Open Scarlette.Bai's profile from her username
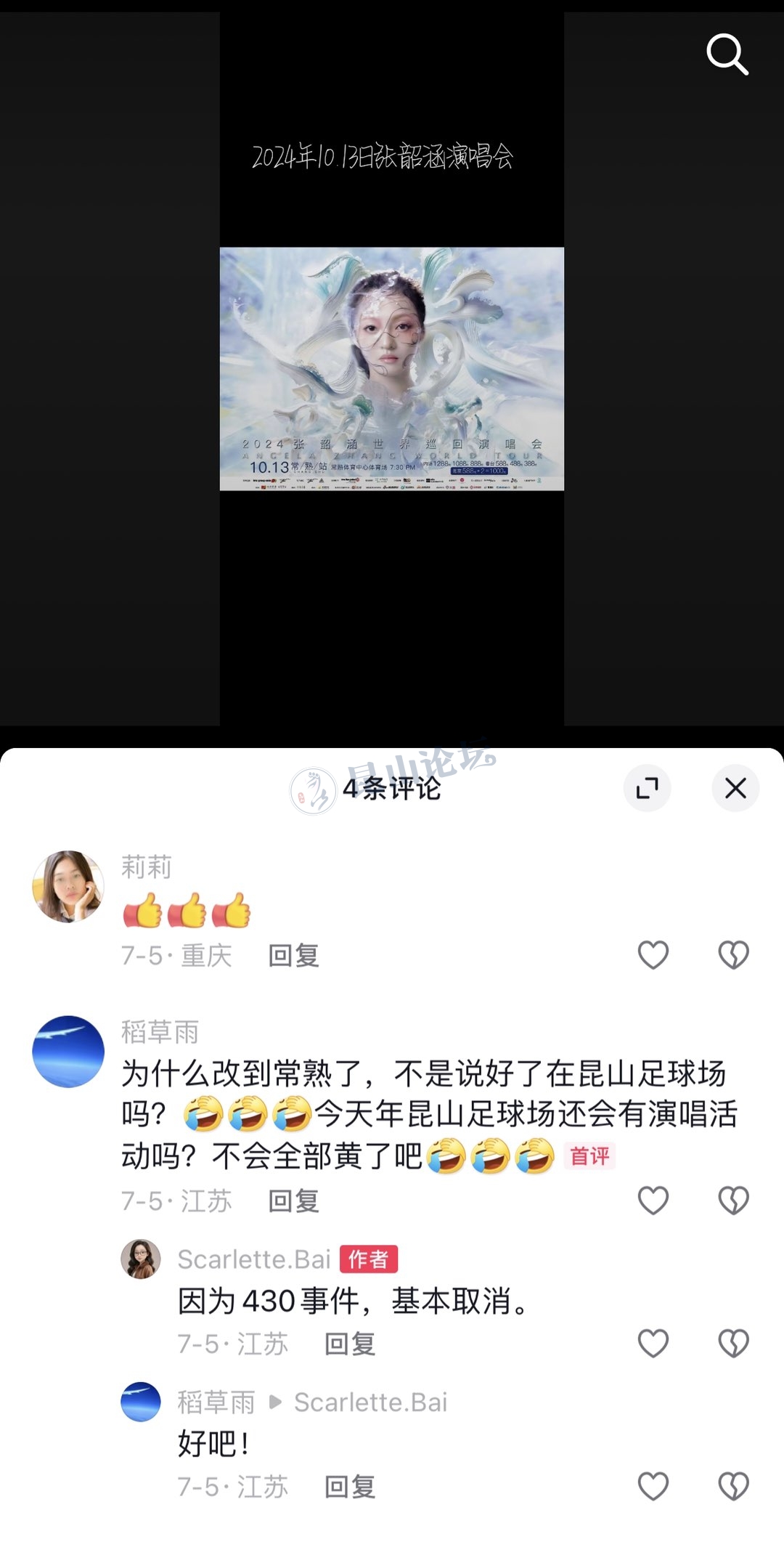The width and height of the screenshot is (784, 1547). coord(254,1259)
